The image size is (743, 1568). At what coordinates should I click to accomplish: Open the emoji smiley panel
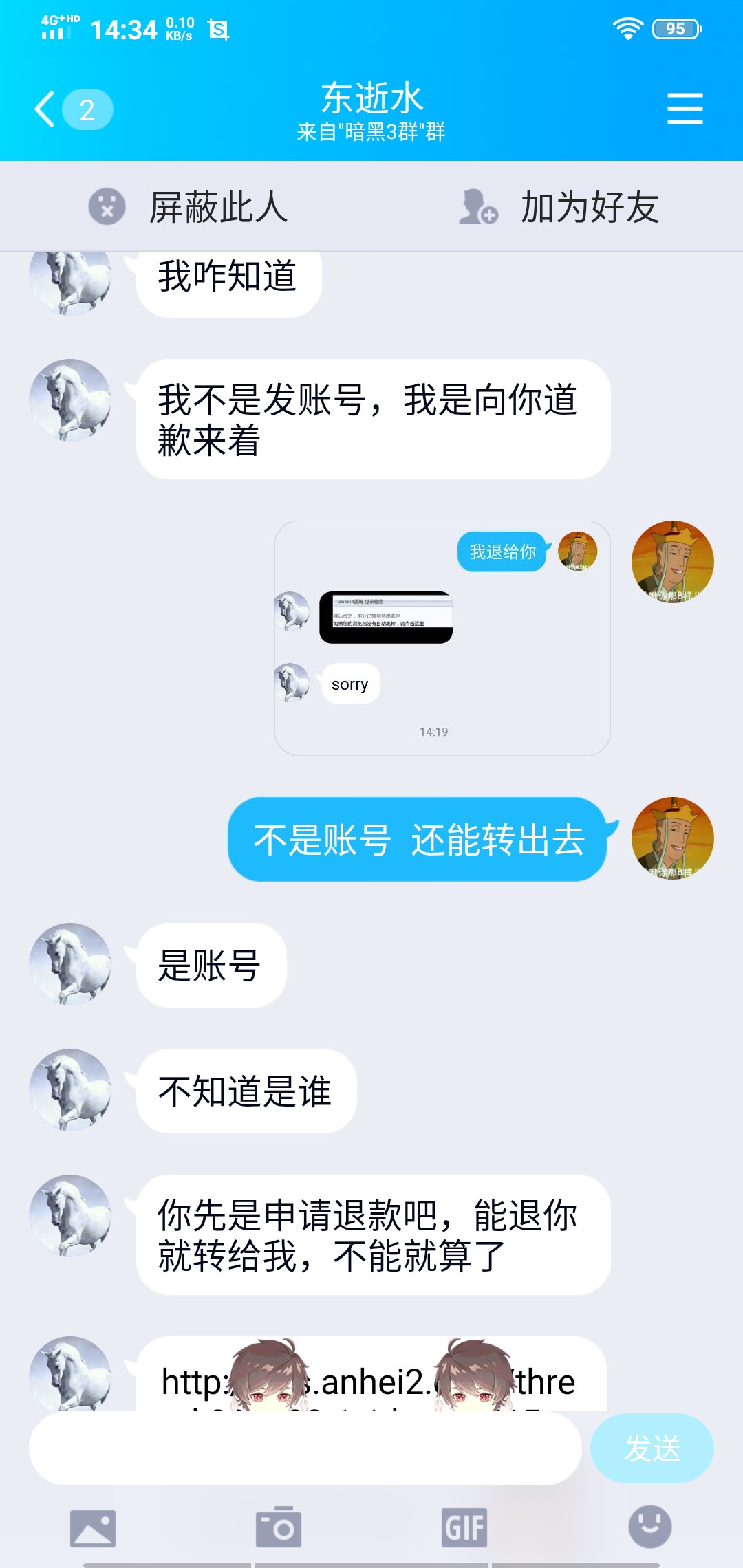pyautogui.click(x=649, y=1526)
